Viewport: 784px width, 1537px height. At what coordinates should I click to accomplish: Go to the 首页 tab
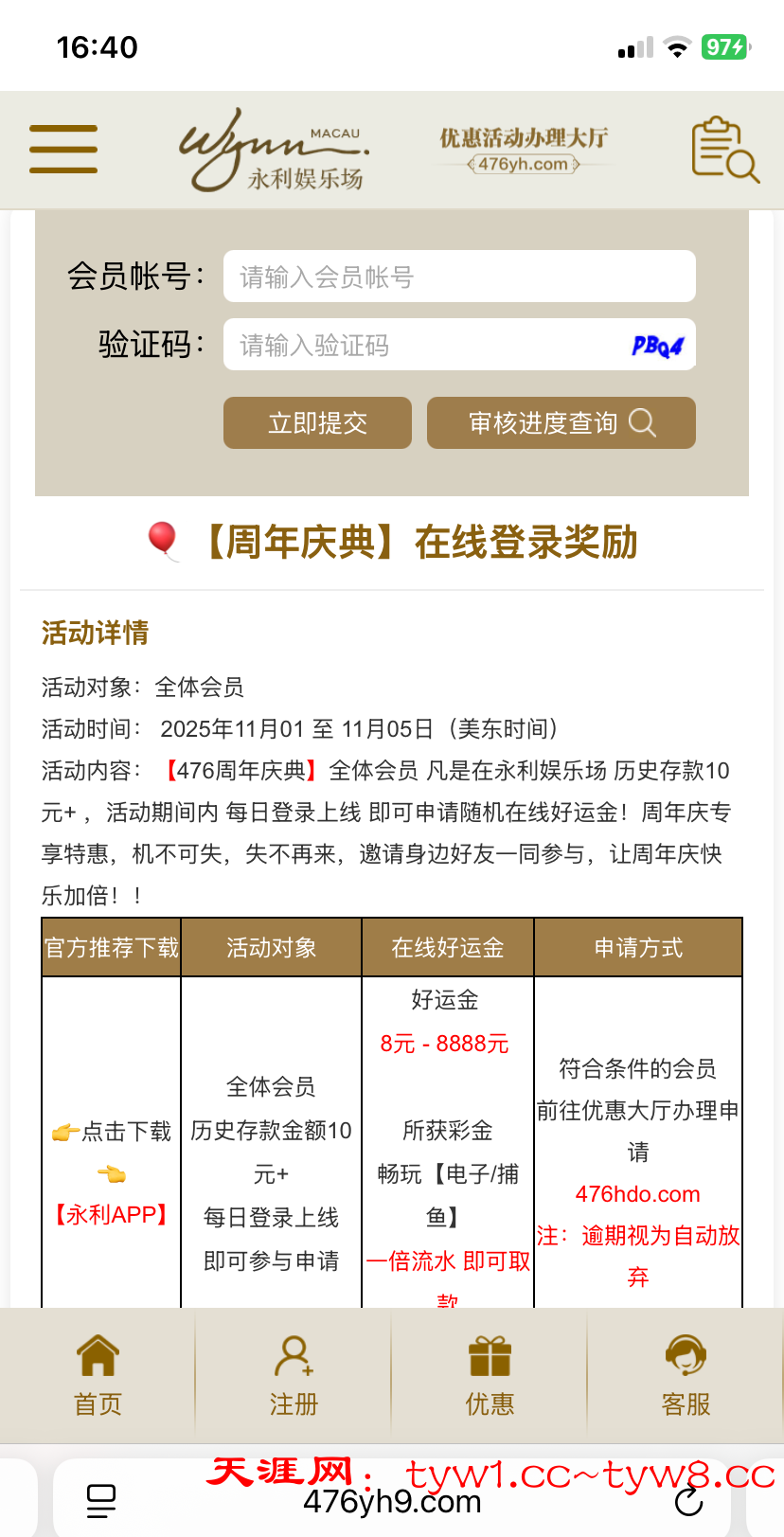98,1375
